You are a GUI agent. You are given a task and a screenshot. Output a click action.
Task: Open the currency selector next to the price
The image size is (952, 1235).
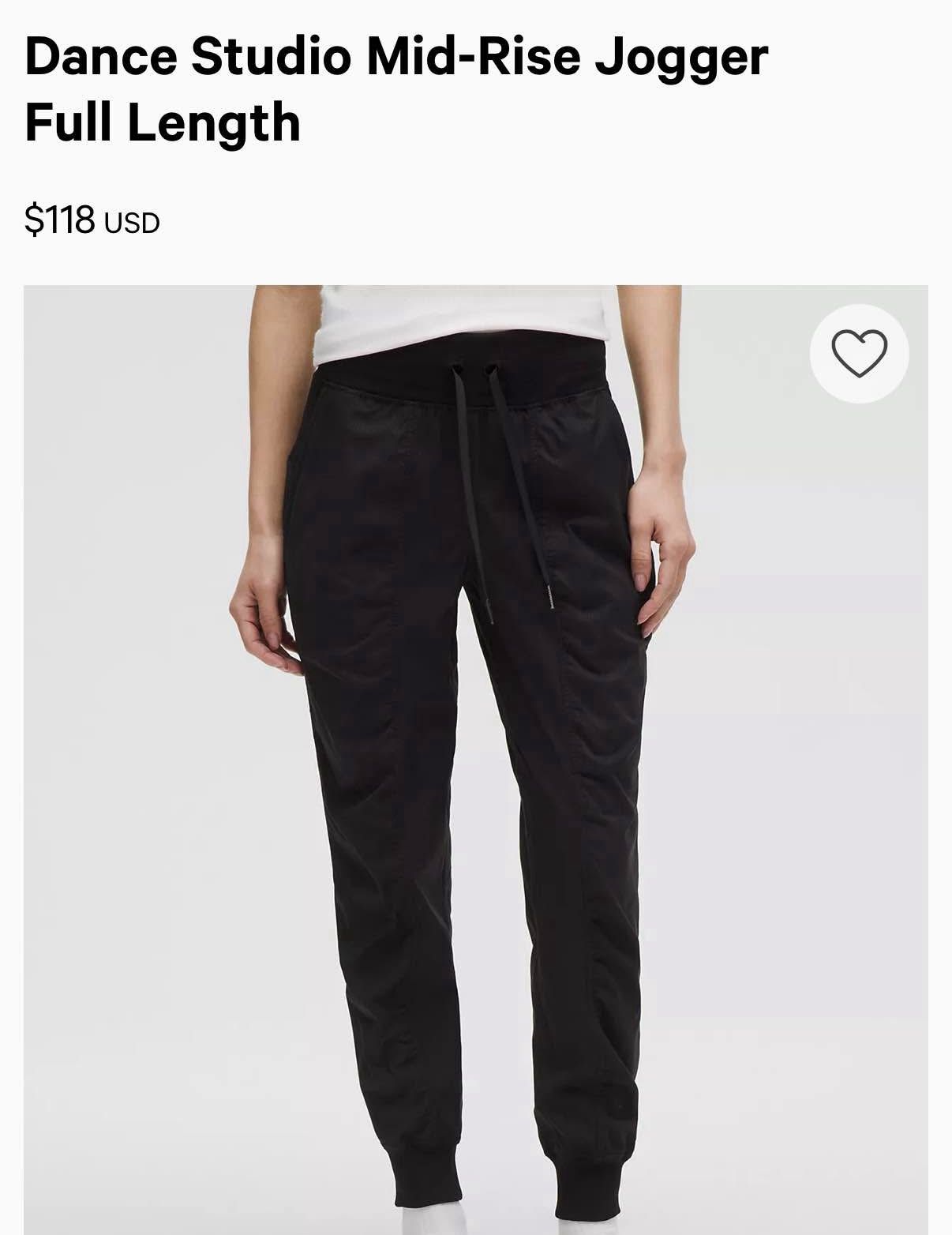[131, 223]
